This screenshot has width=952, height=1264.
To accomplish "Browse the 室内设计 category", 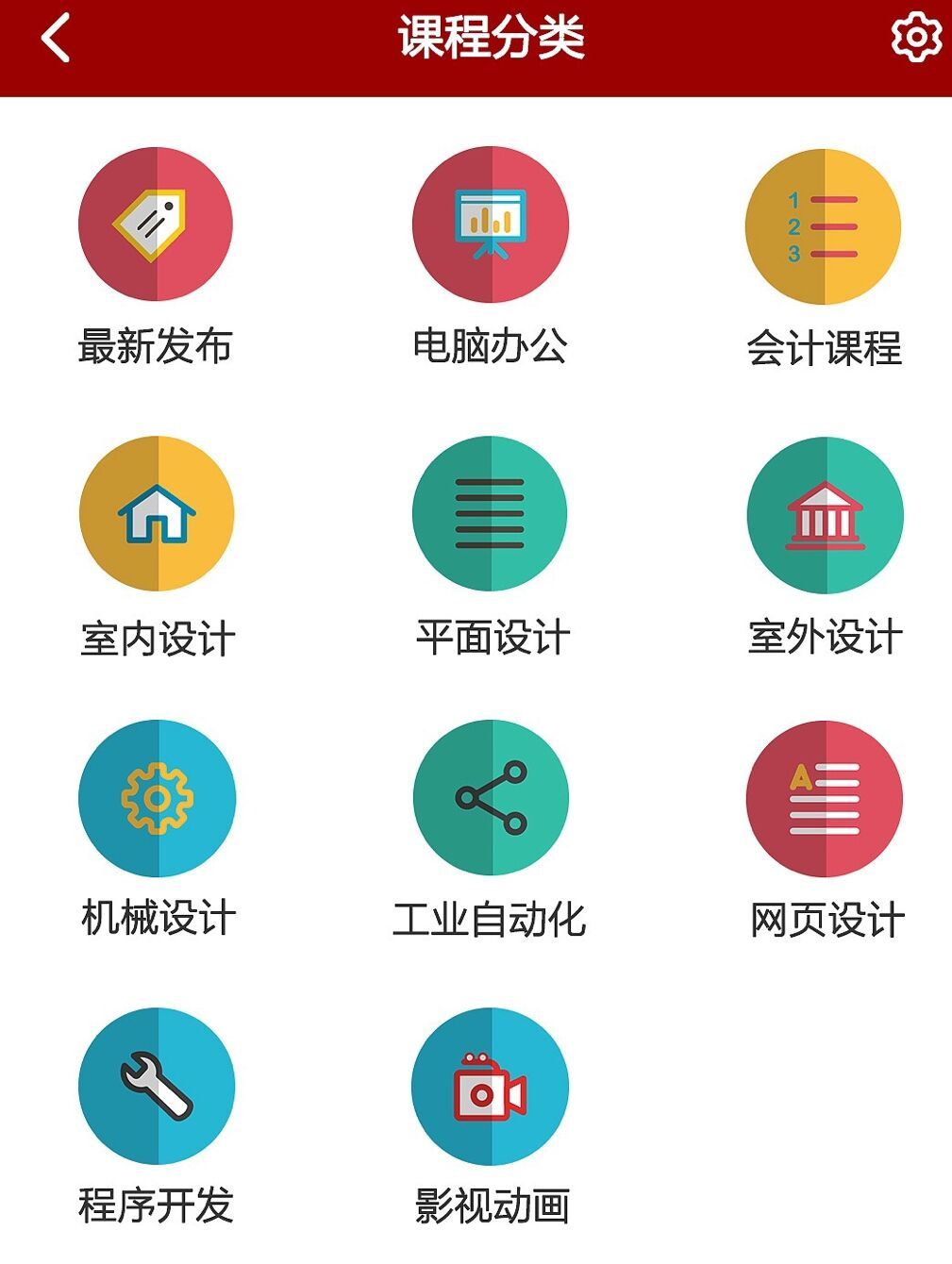I will pyautogui.click(x=157, y=514).
